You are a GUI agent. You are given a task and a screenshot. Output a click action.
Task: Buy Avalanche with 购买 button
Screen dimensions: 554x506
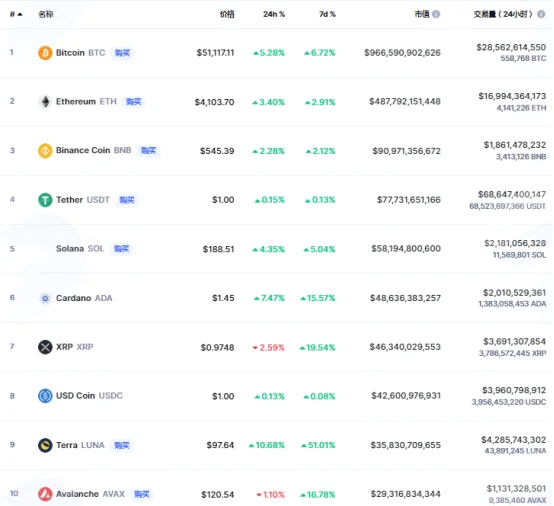pos(142,494)
